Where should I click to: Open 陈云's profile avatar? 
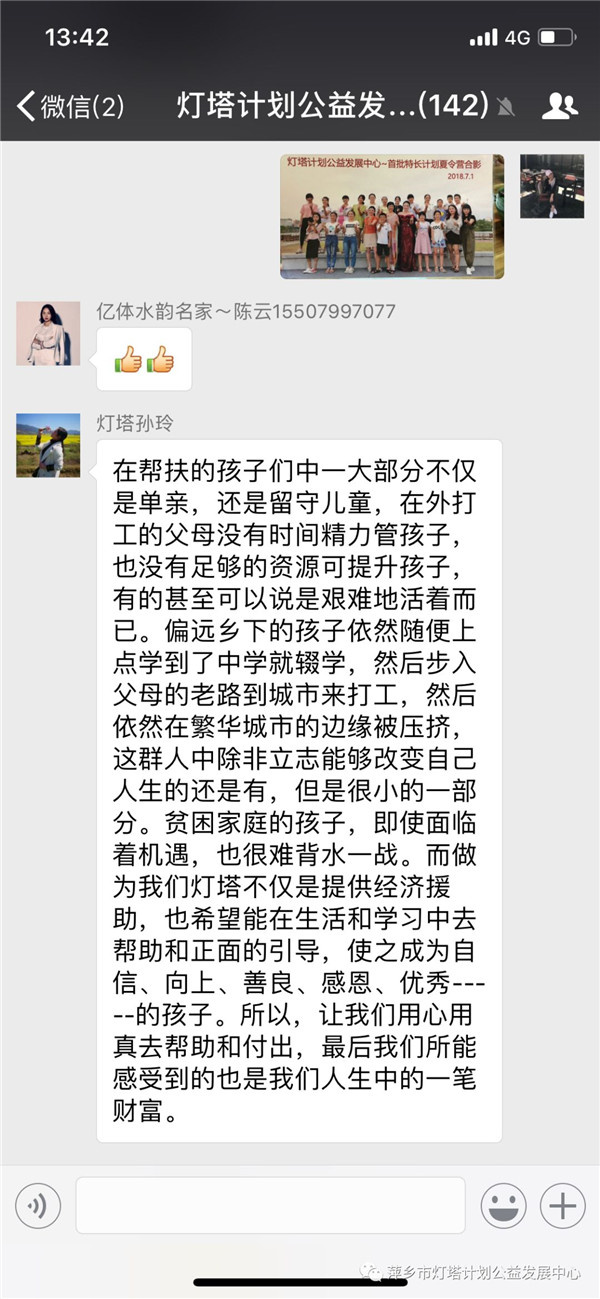48,332
